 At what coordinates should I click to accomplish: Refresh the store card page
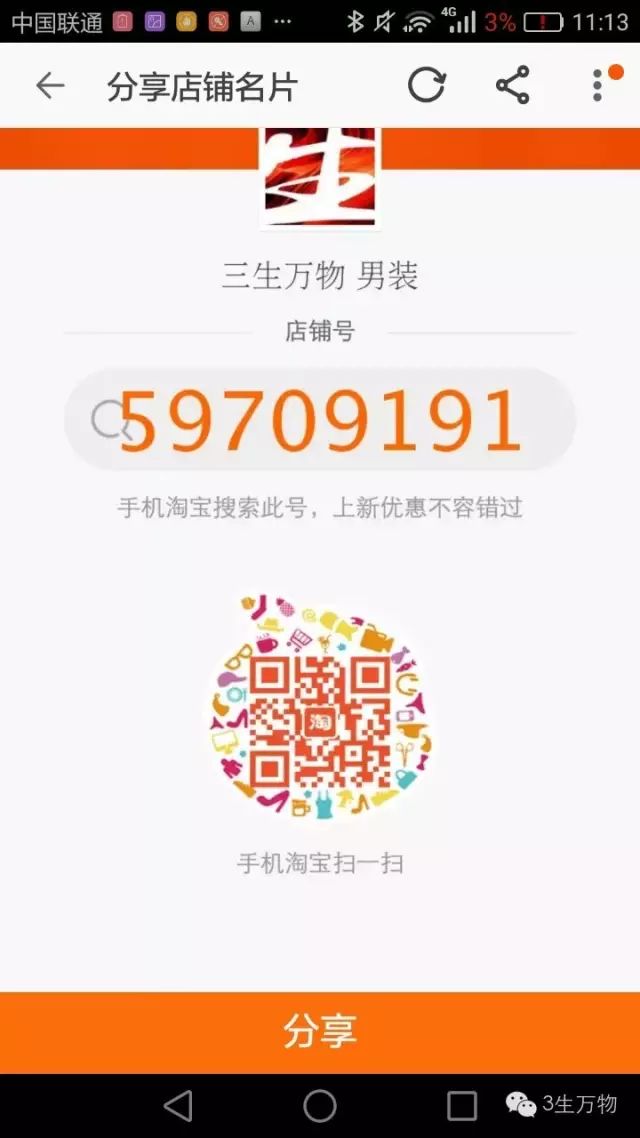point(426,86)
